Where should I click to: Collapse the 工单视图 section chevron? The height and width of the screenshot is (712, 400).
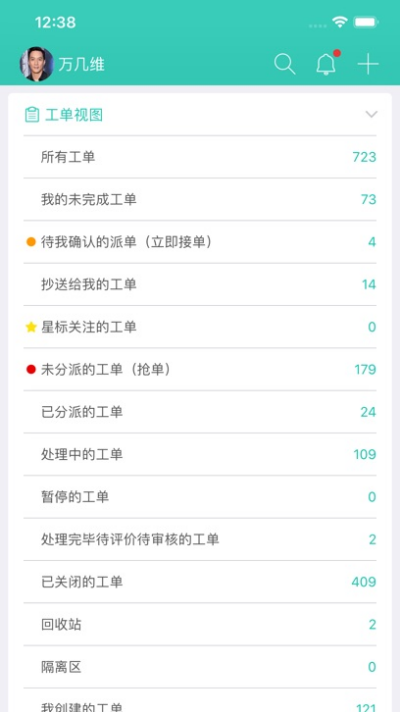tap(371, 114)
